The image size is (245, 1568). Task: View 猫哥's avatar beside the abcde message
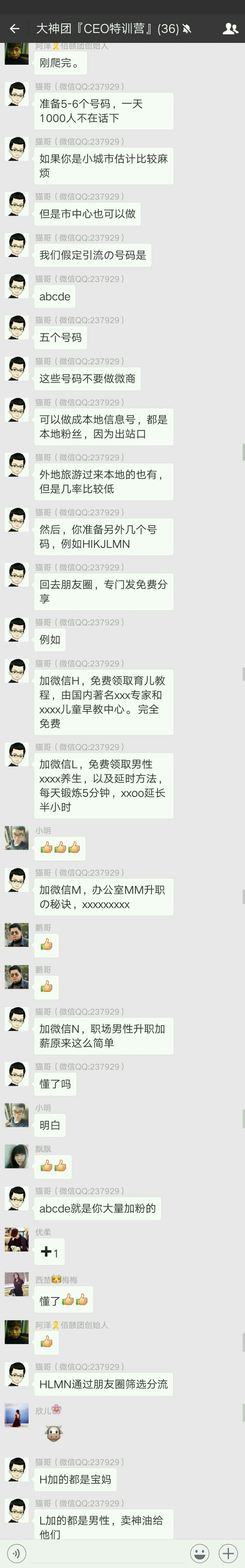[16, 286]
